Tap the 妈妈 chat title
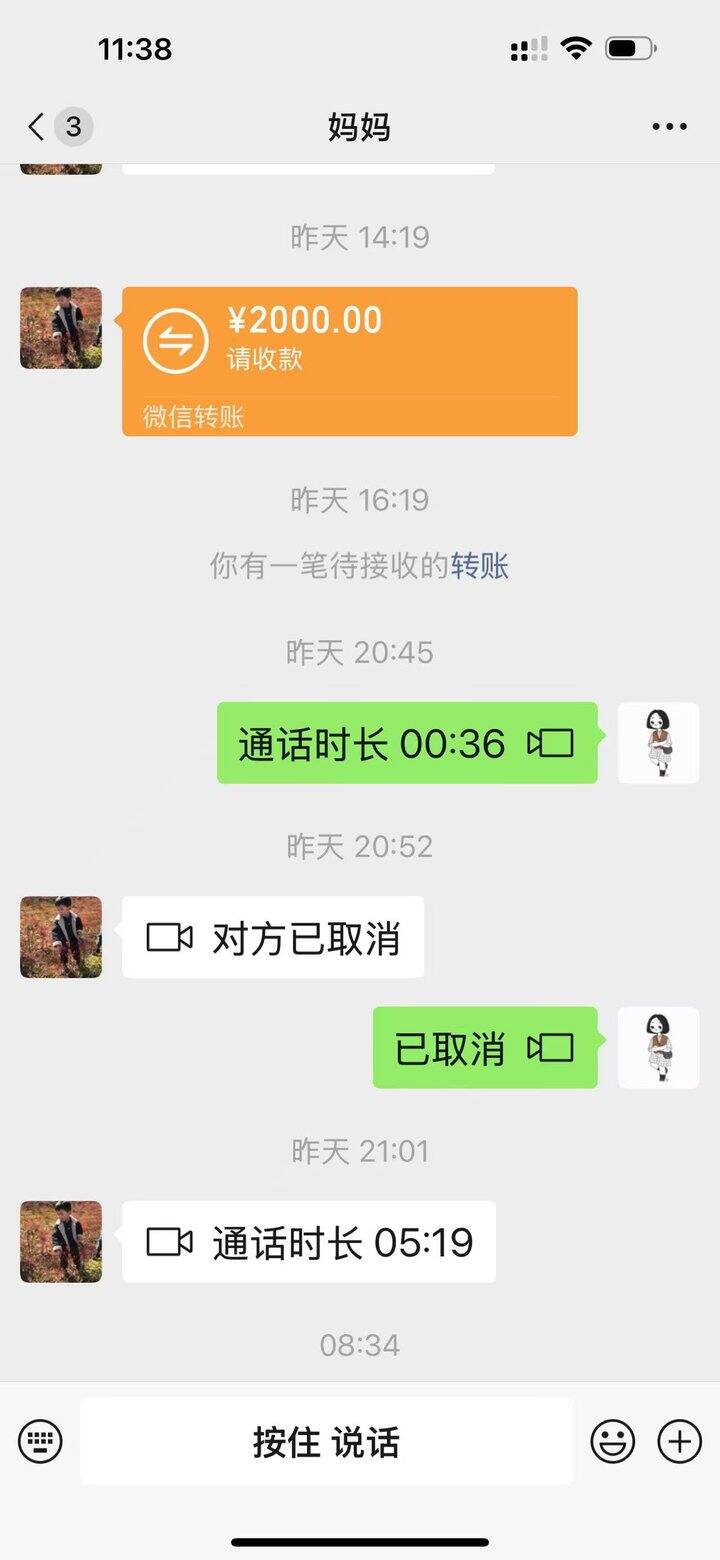 click(357, 126)
